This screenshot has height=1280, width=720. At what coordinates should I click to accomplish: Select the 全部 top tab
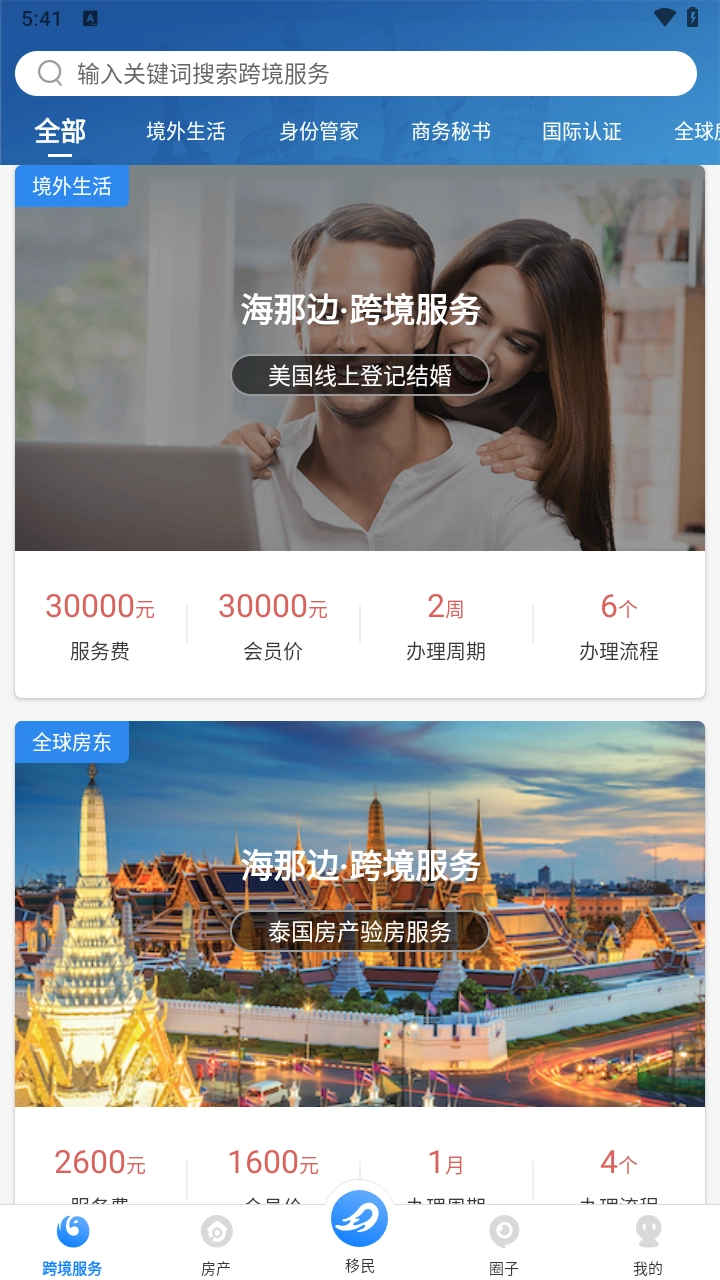[60, 131]
